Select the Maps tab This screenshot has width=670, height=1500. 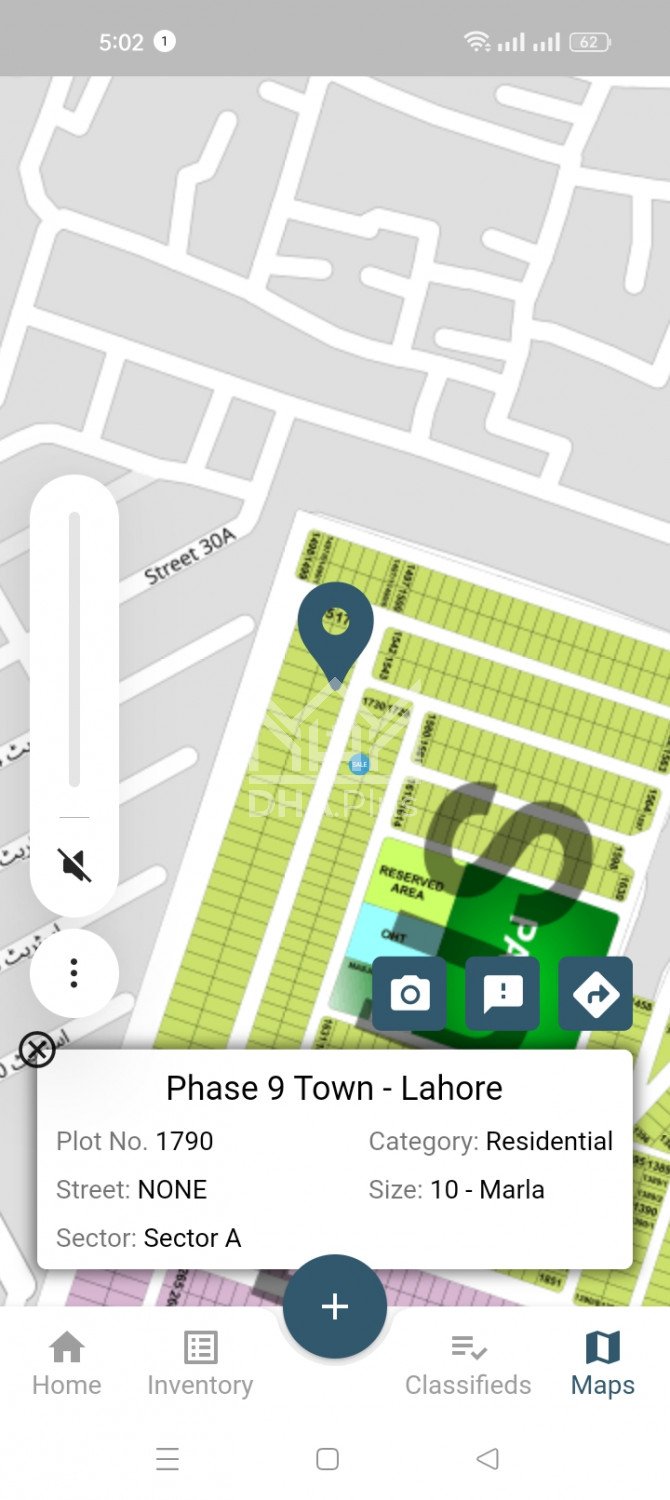[603, 1363]
